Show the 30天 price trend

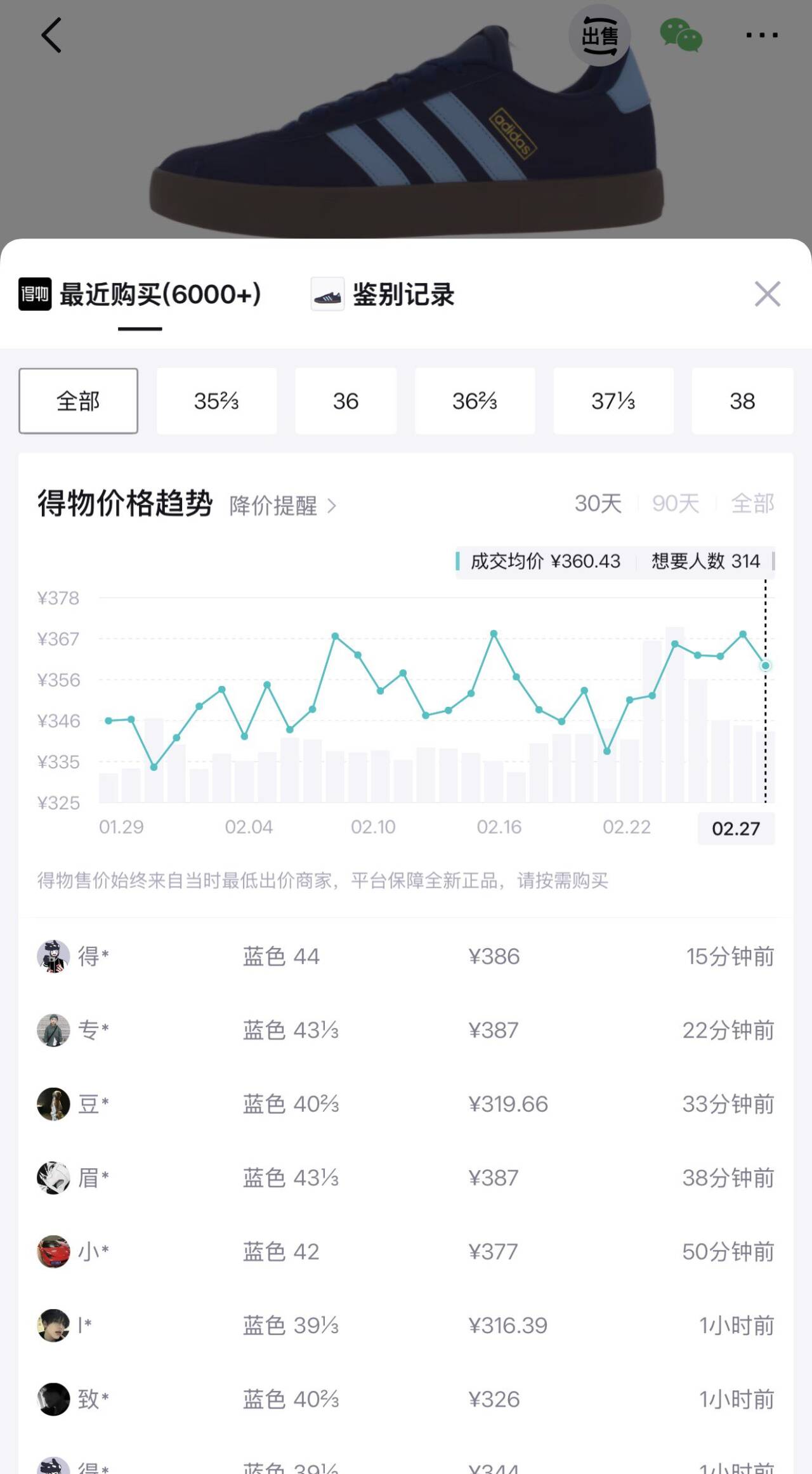(598, 504)
